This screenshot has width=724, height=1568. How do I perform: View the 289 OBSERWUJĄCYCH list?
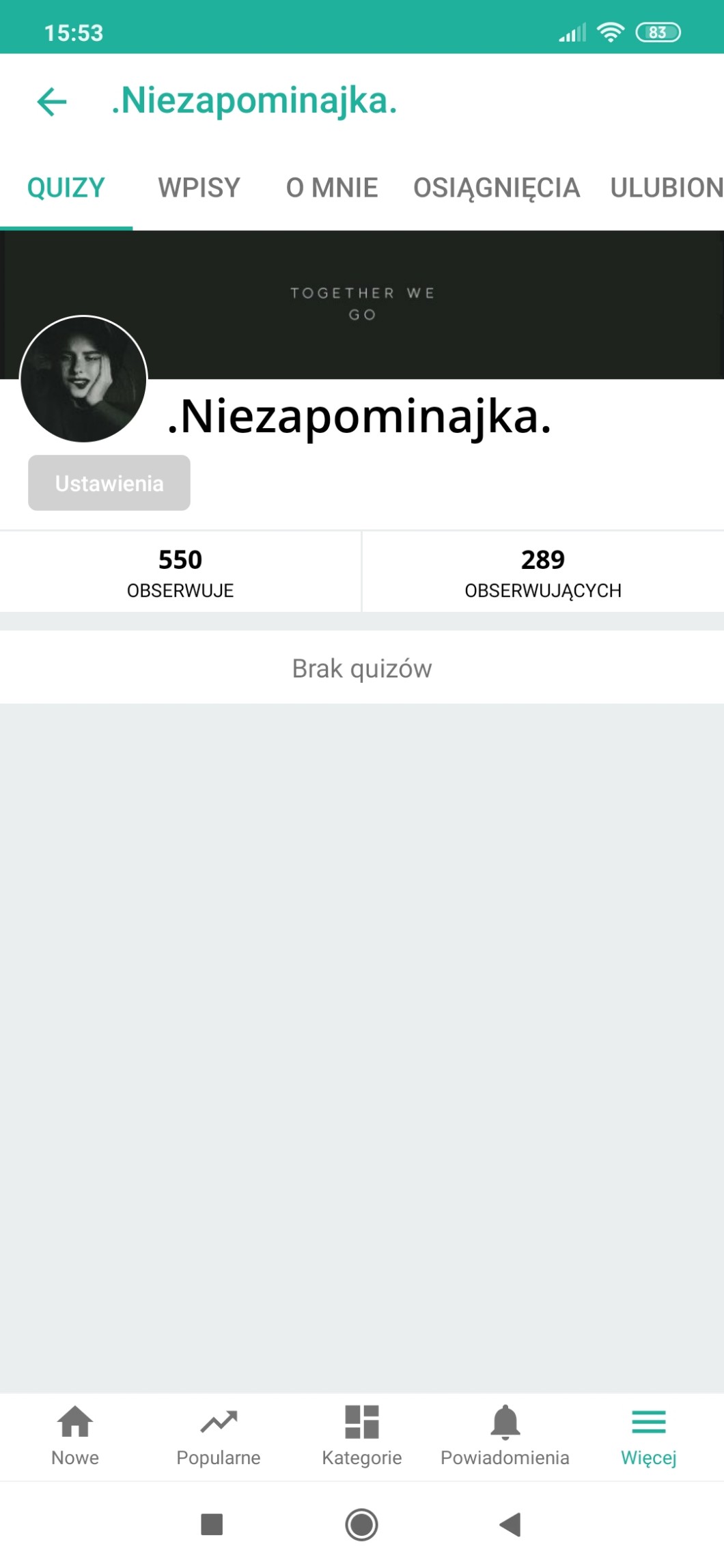click(x=543, y=572)
